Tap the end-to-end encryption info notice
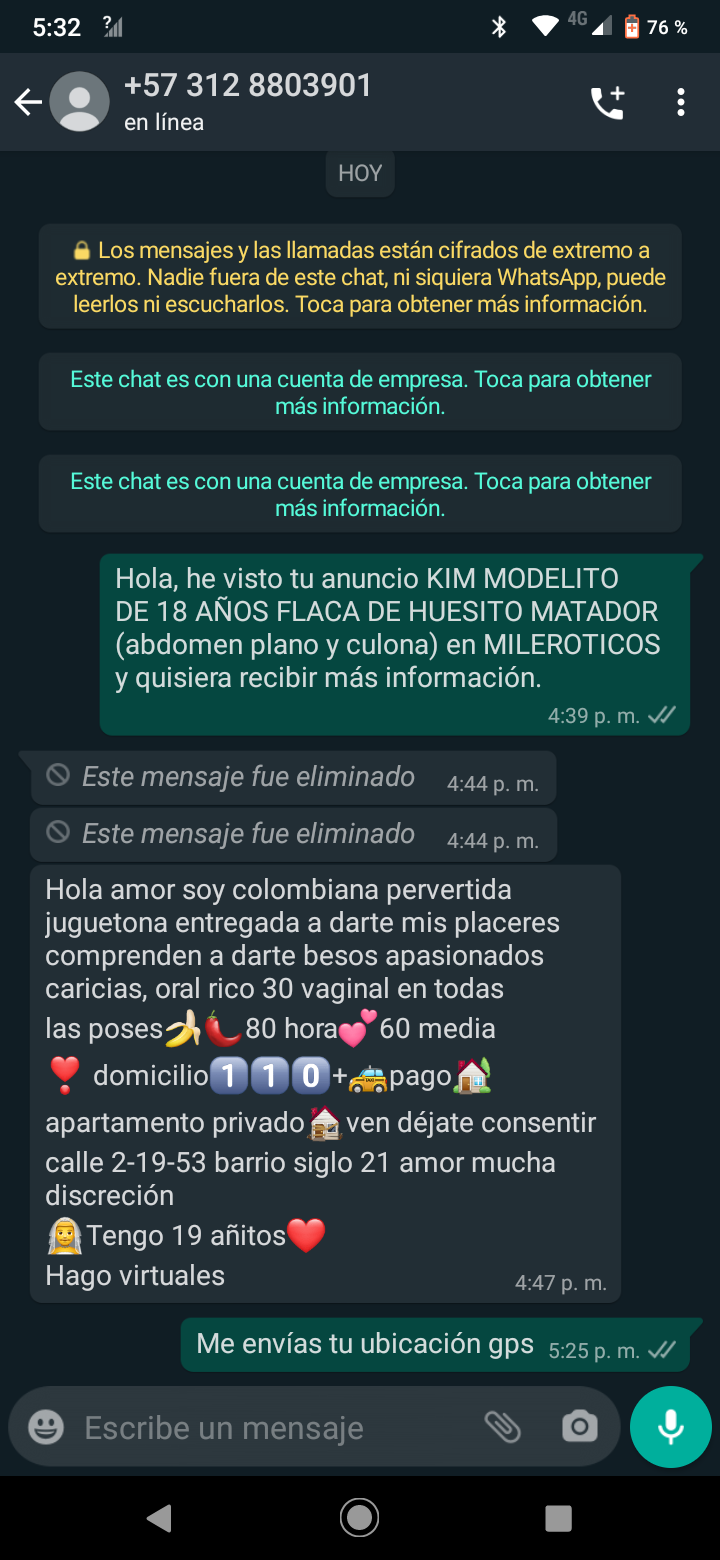 pos(360,277)
